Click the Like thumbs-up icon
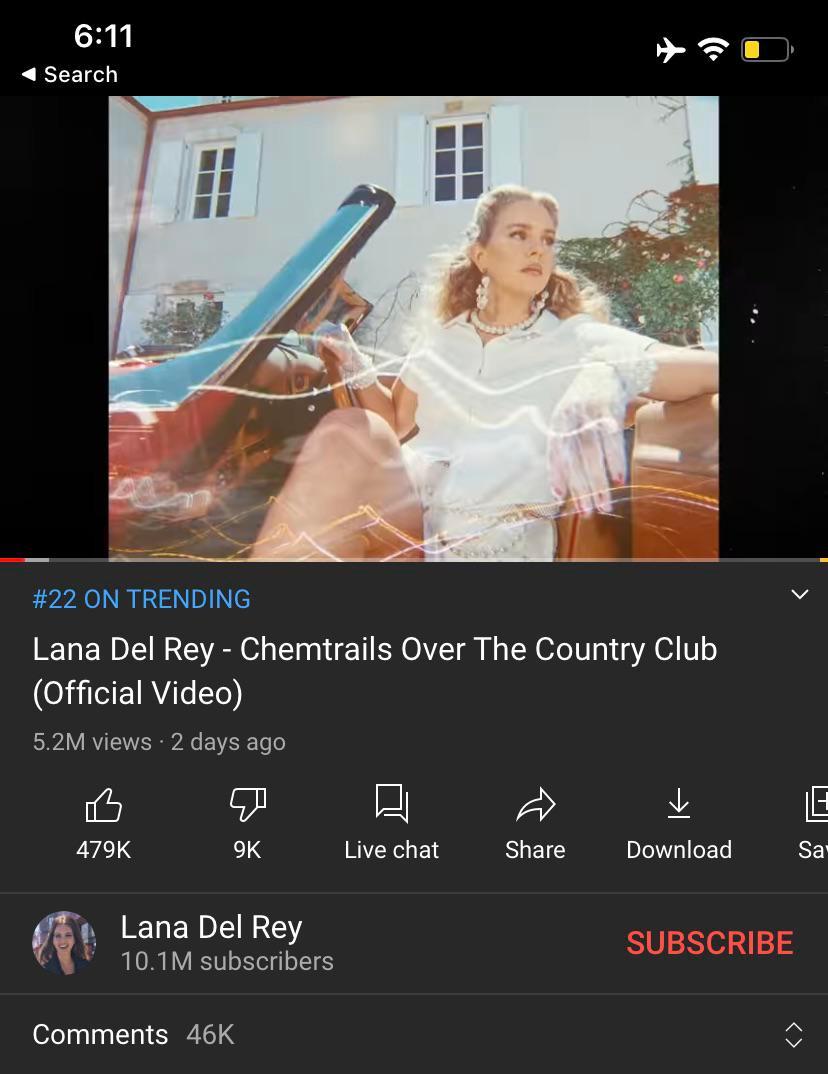 (104, 803)
